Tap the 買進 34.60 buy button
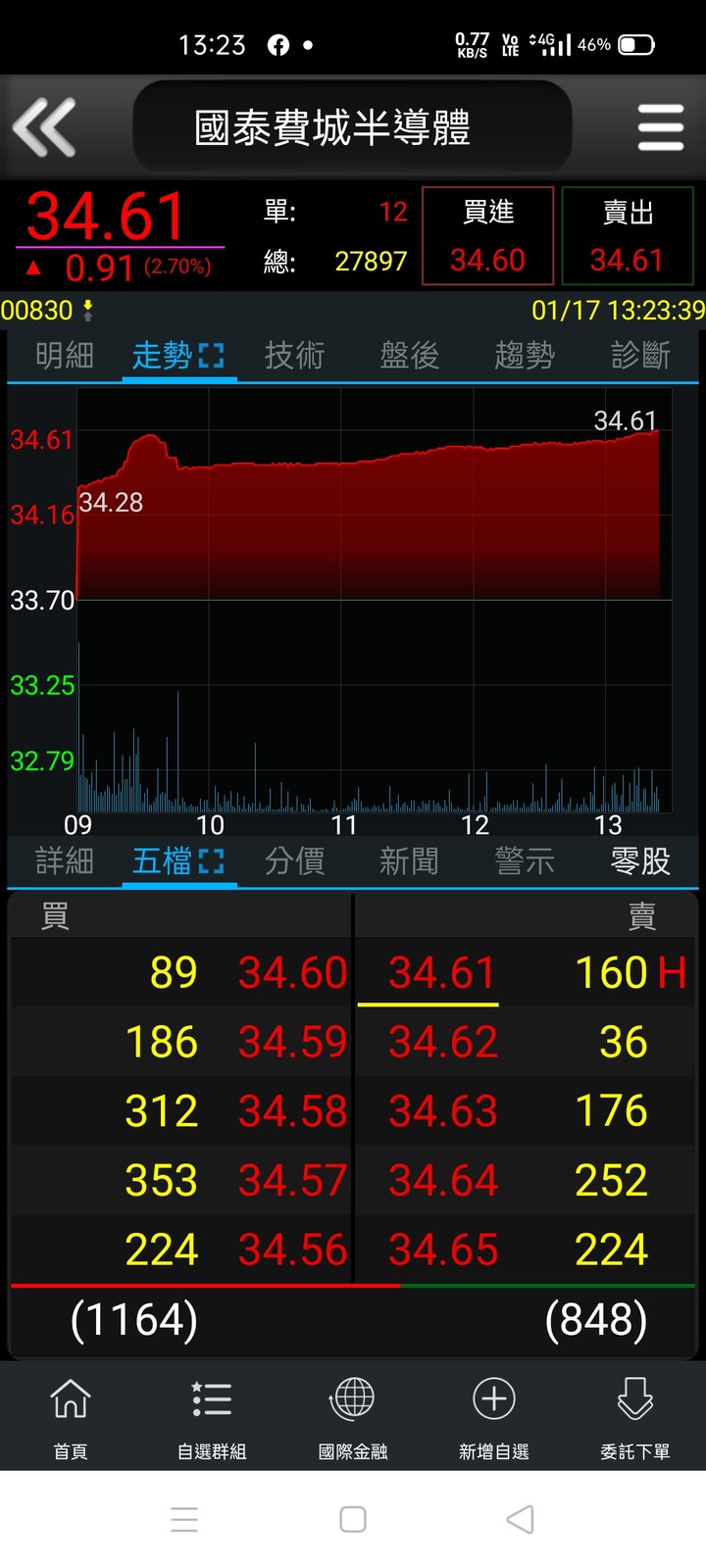706x1568 pixels. 488,236
